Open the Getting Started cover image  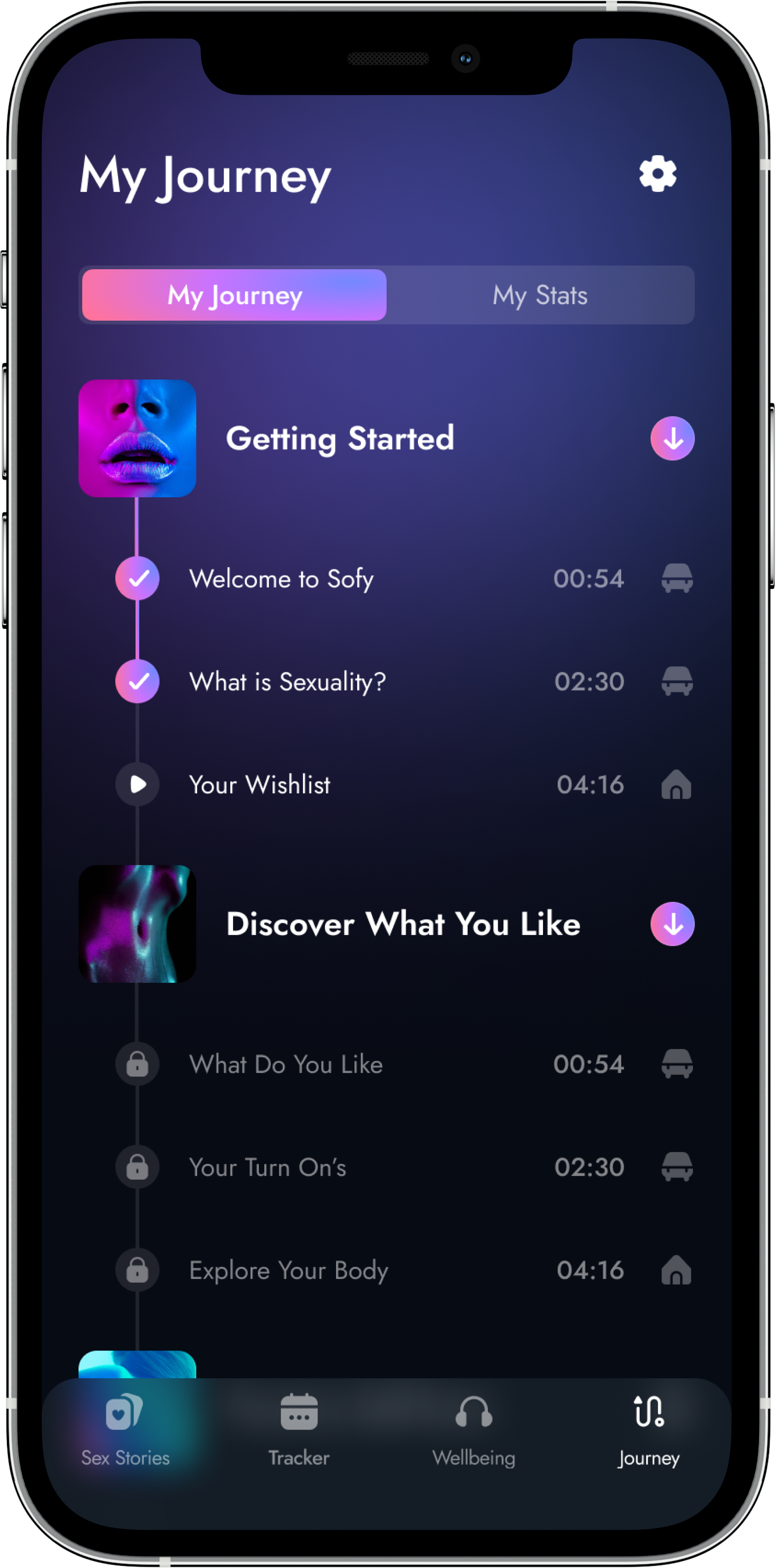click(x=138, y=438)
